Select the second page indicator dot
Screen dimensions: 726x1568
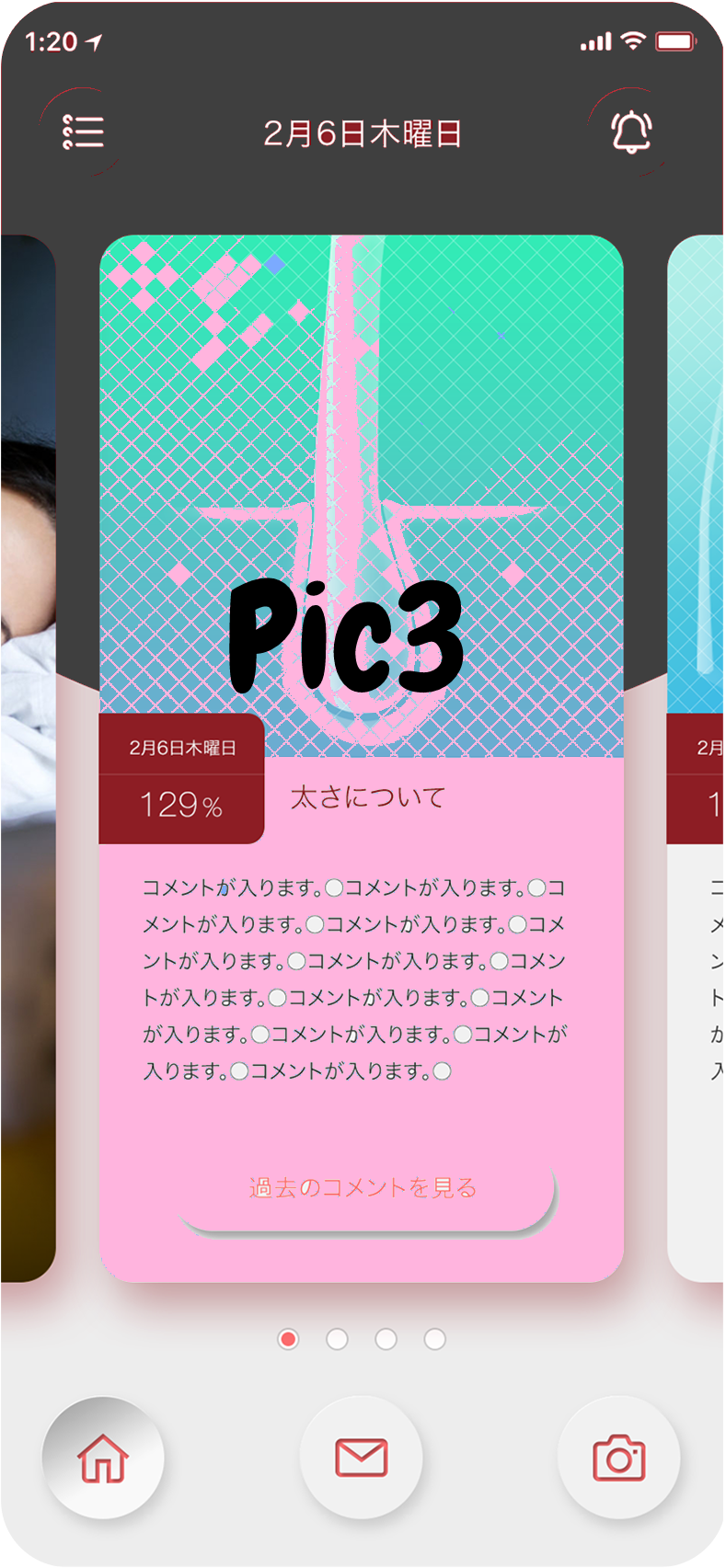click(337, 1339)
